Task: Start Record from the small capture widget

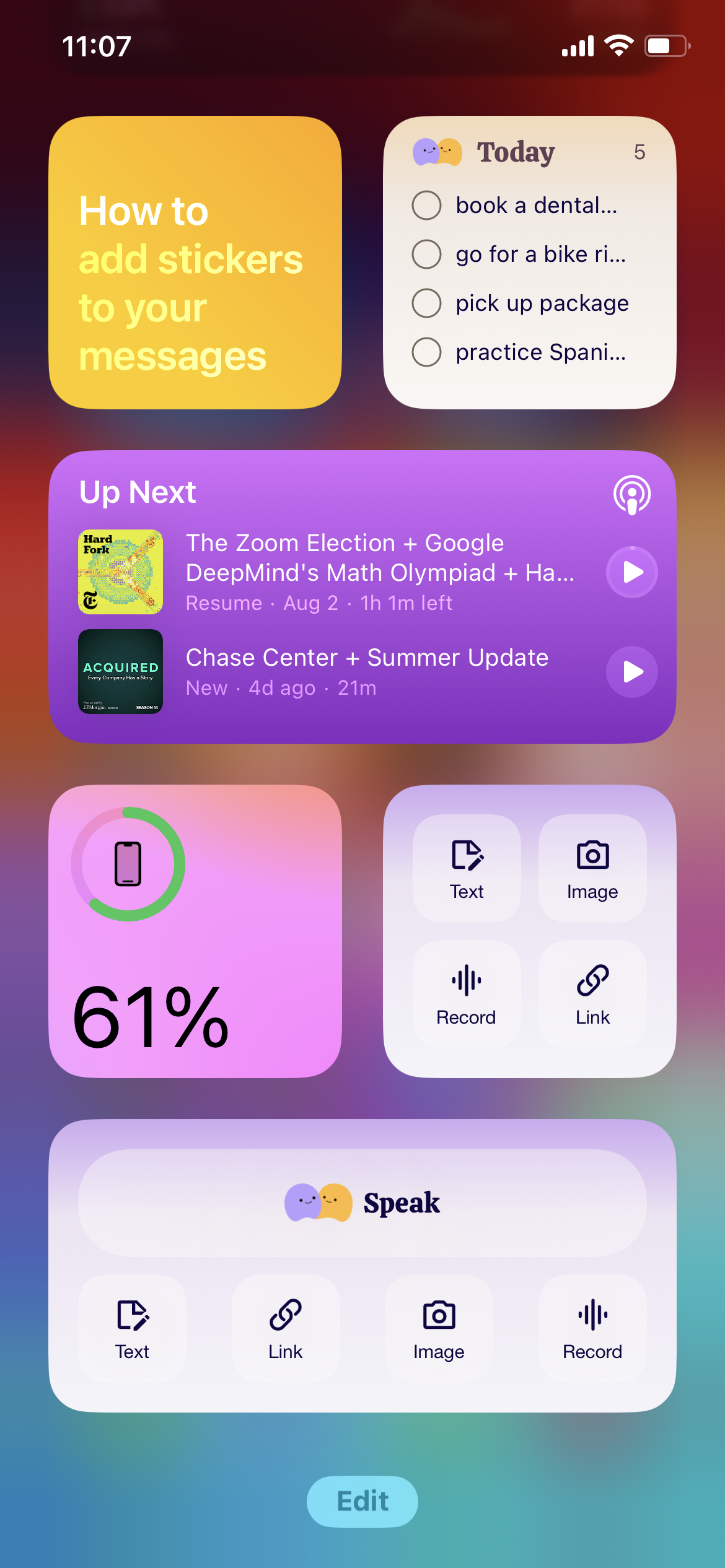Action: click(467, 994)
